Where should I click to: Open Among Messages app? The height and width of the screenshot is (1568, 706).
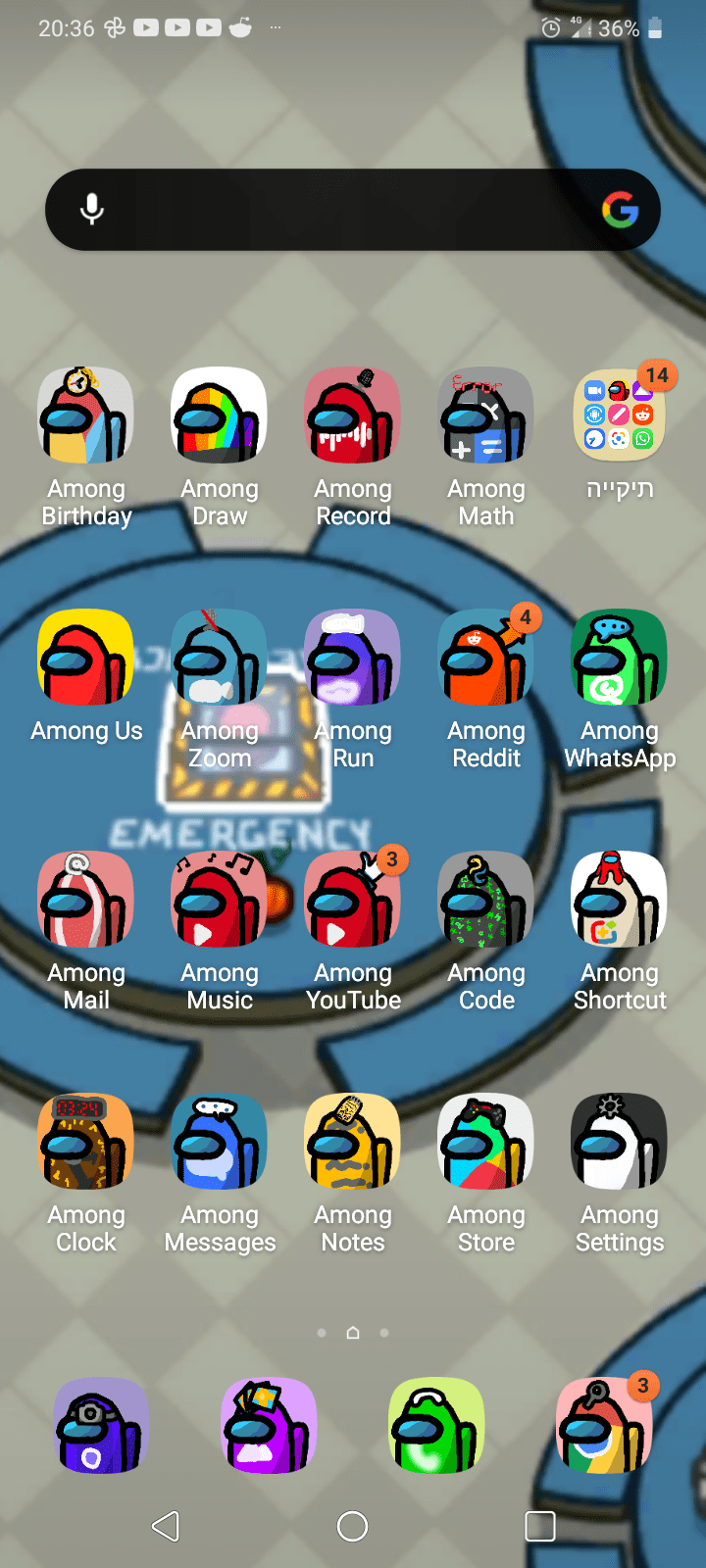coord(220,1142)
